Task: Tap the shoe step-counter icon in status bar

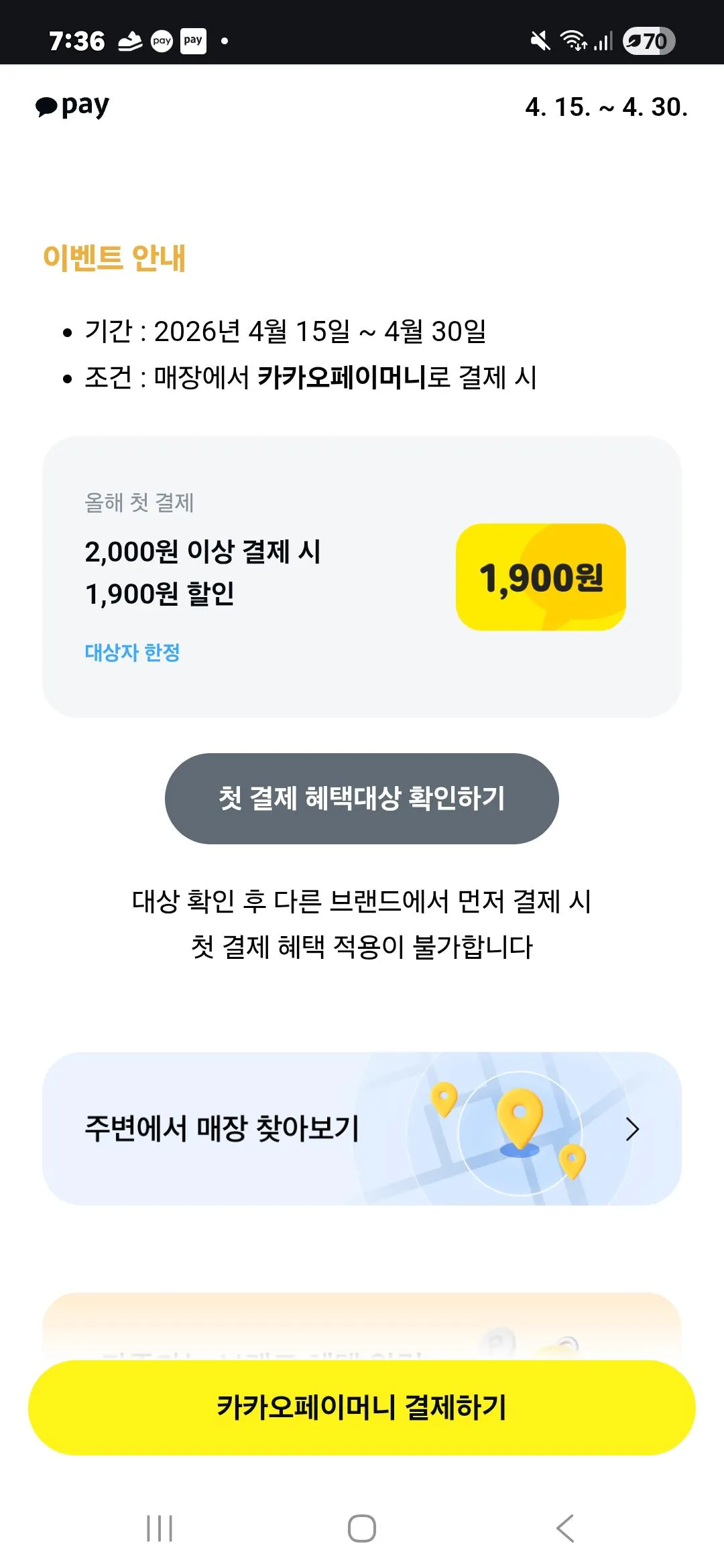Action: pos(129,42)
